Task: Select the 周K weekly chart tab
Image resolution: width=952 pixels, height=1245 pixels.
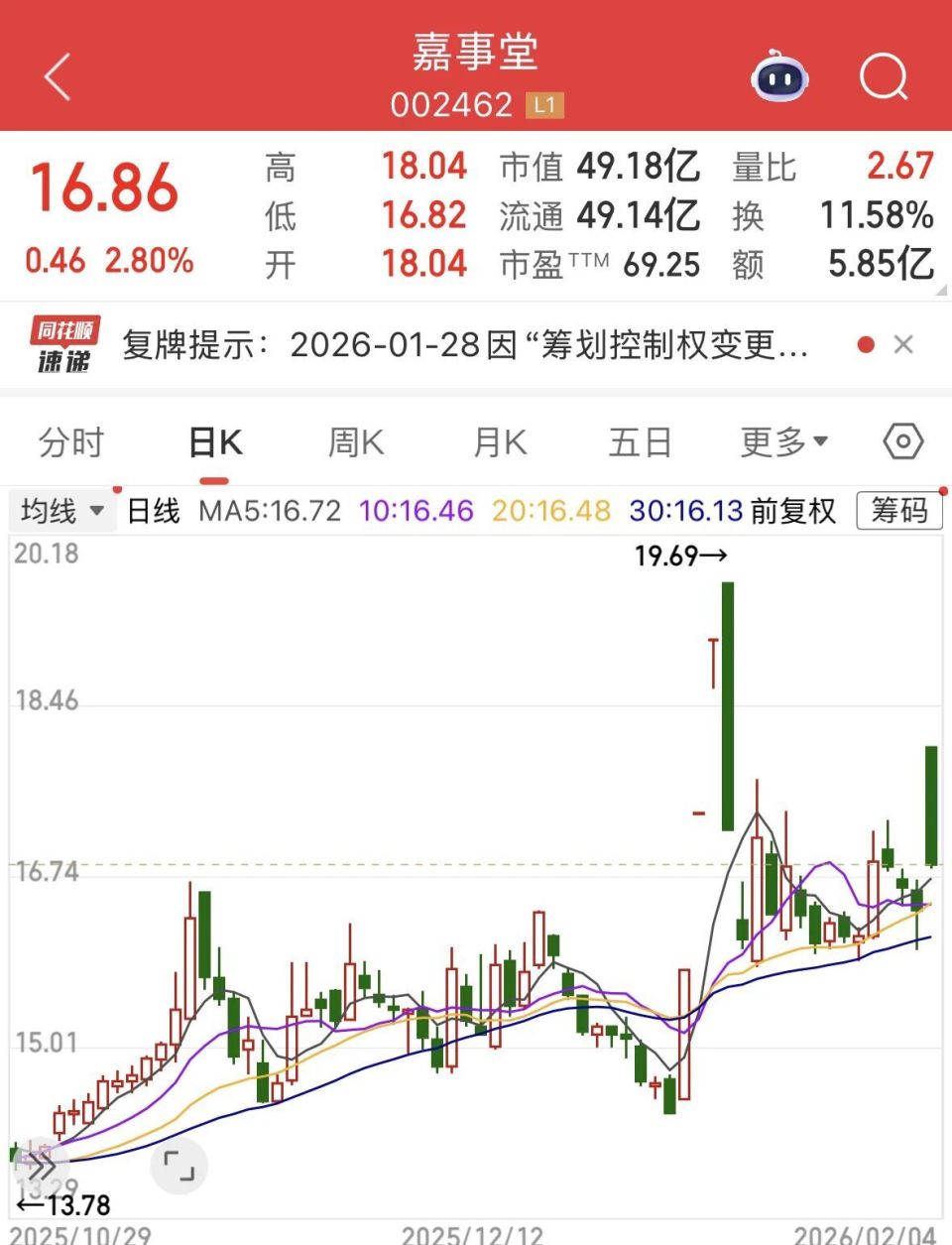Action: tap(354, 442)
